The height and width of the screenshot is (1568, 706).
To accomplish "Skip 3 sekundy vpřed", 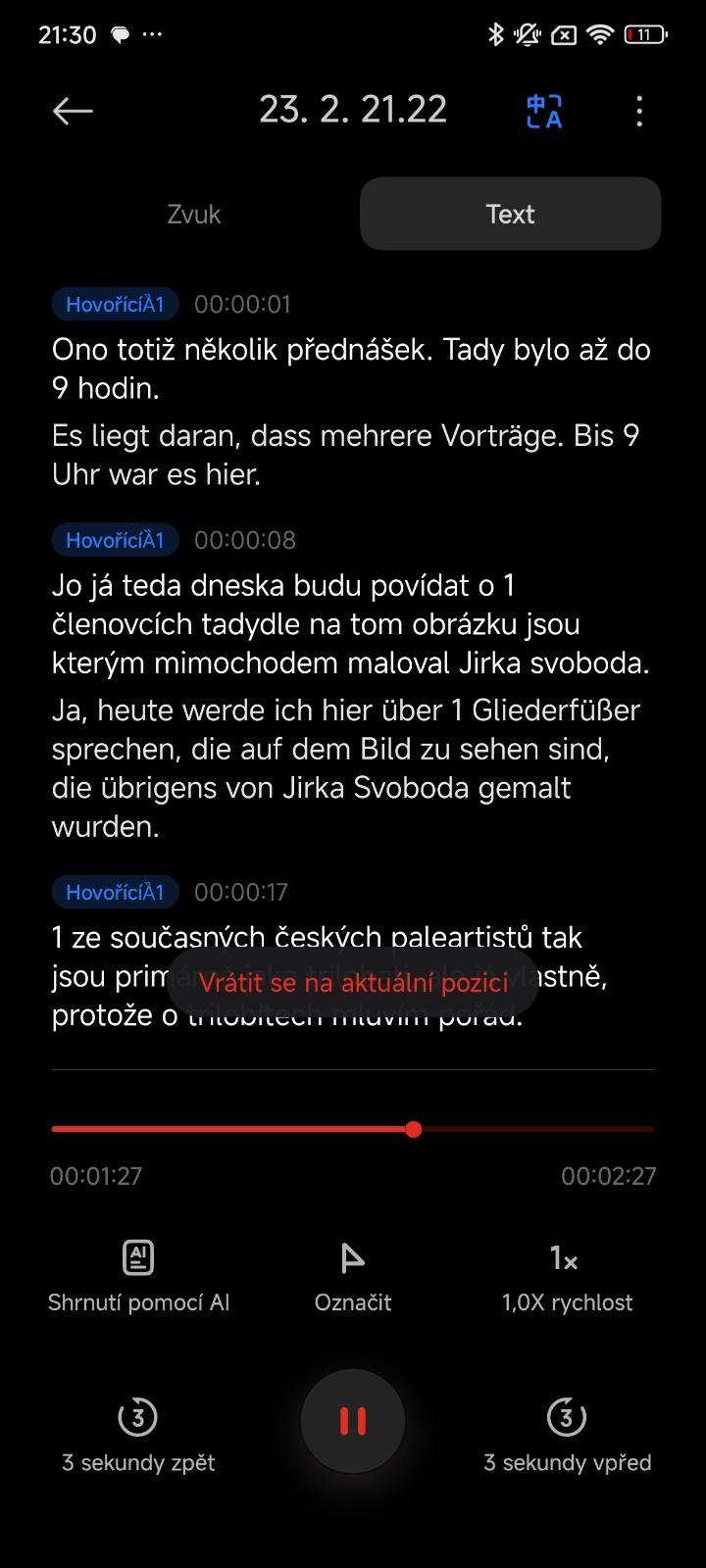I will (x=567, y=1437).
